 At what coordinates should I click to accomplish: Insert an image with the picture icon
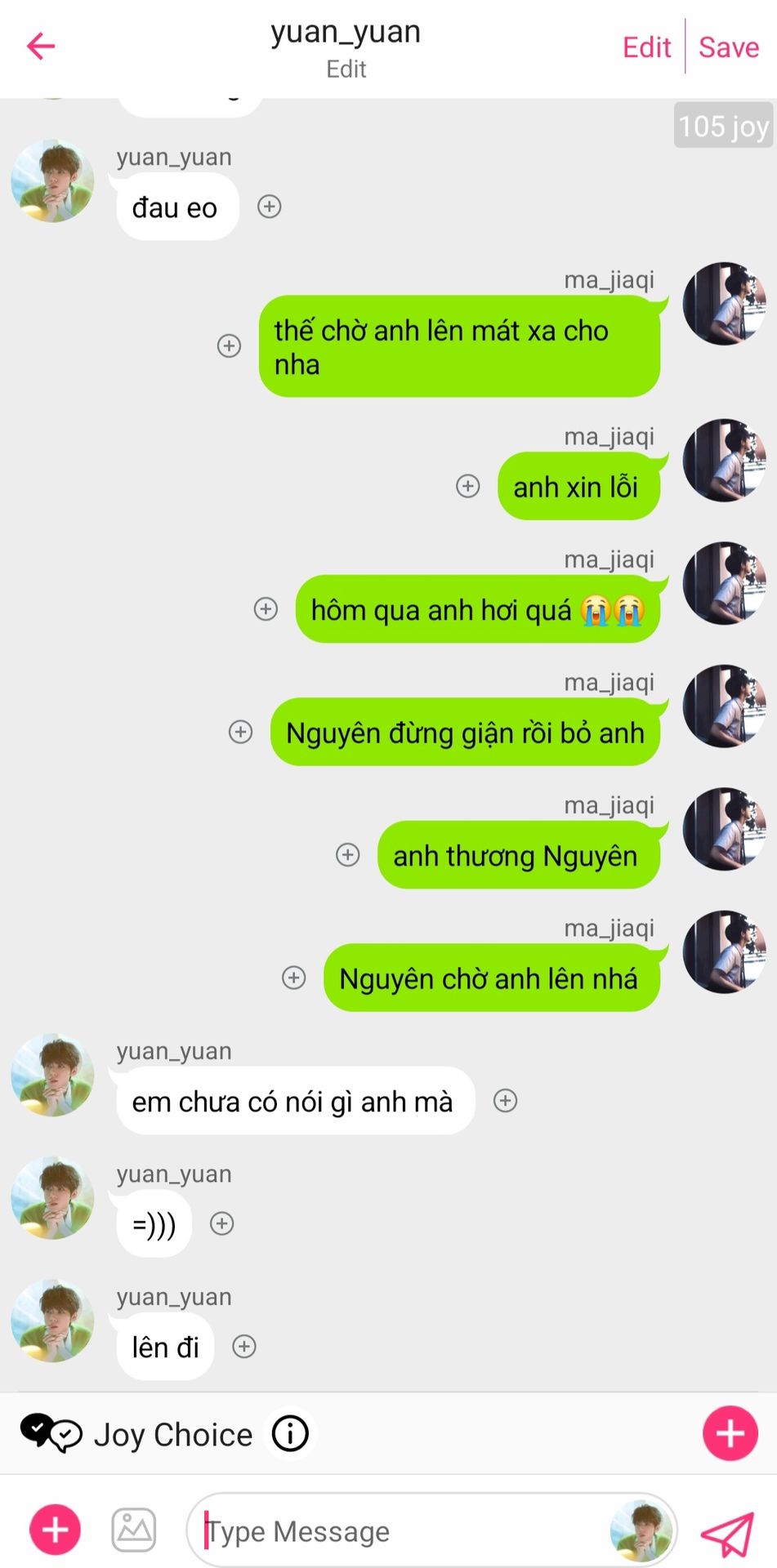(134, 1530)
